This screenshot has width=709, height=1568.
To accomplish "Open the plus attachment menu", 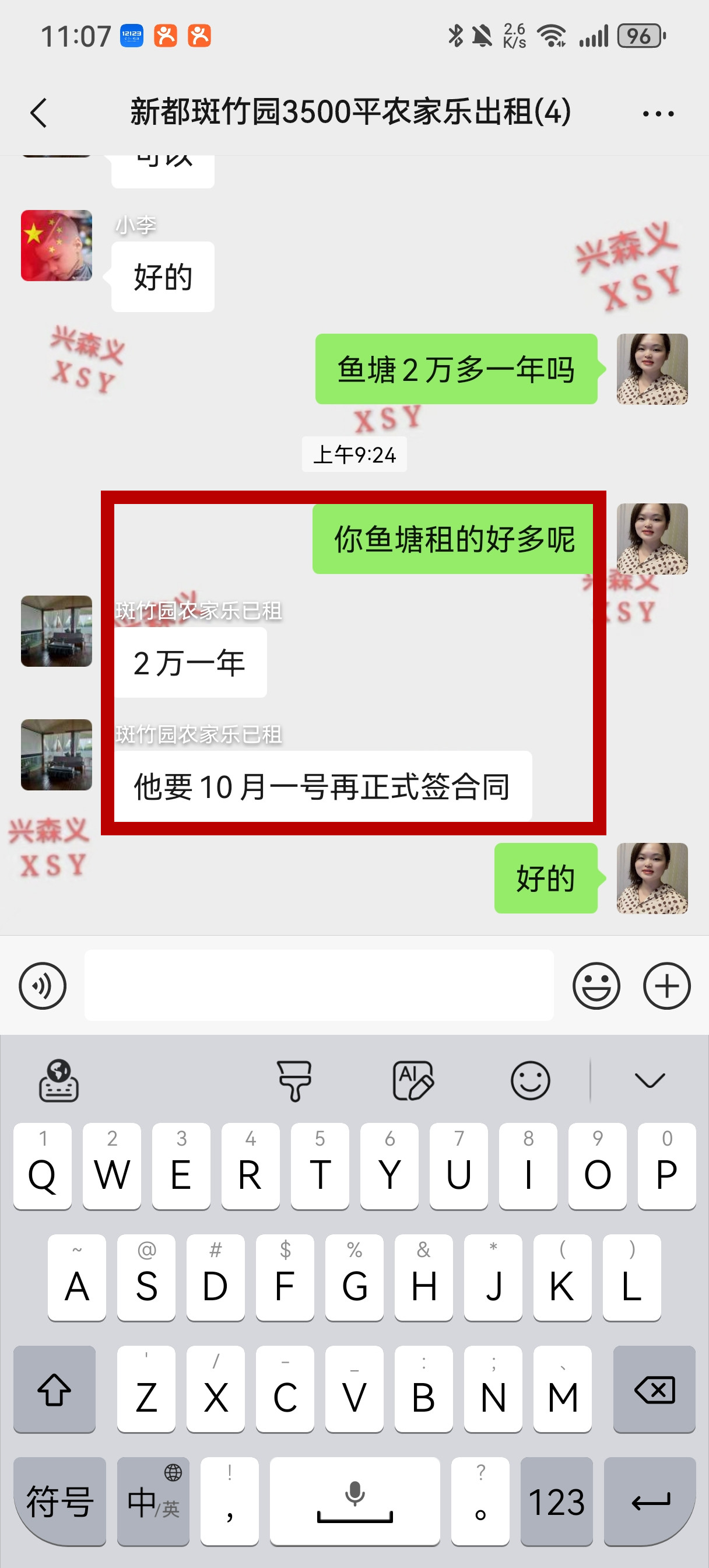I will click(666, 985).
